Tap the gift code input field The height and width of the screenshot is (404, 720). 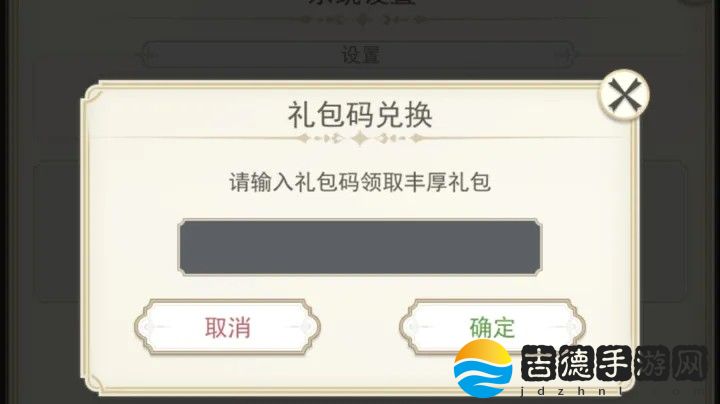tap(360, 247)
